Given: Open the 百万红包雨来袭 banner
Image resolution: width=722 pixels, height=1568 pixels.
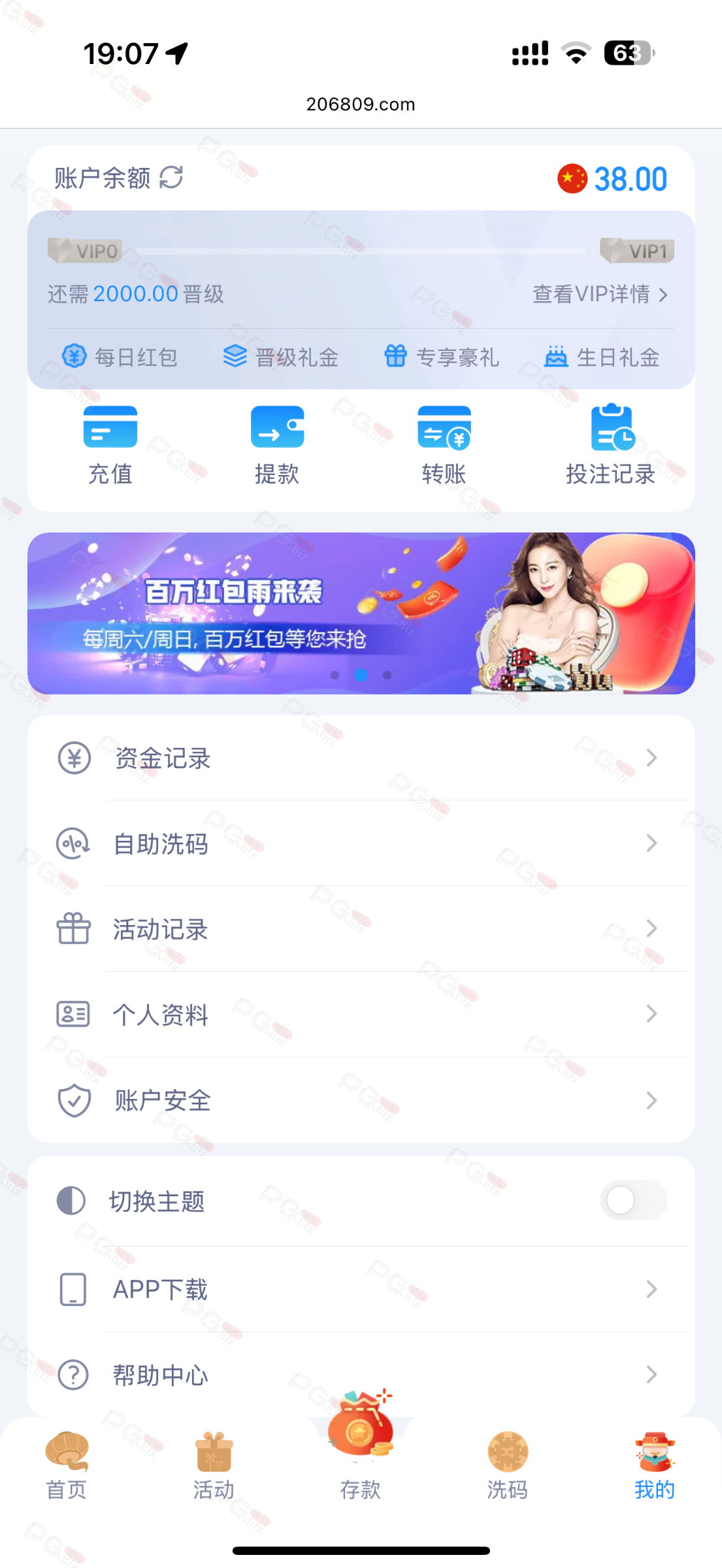Looking at the screenshot, I should tap(361, 613).
